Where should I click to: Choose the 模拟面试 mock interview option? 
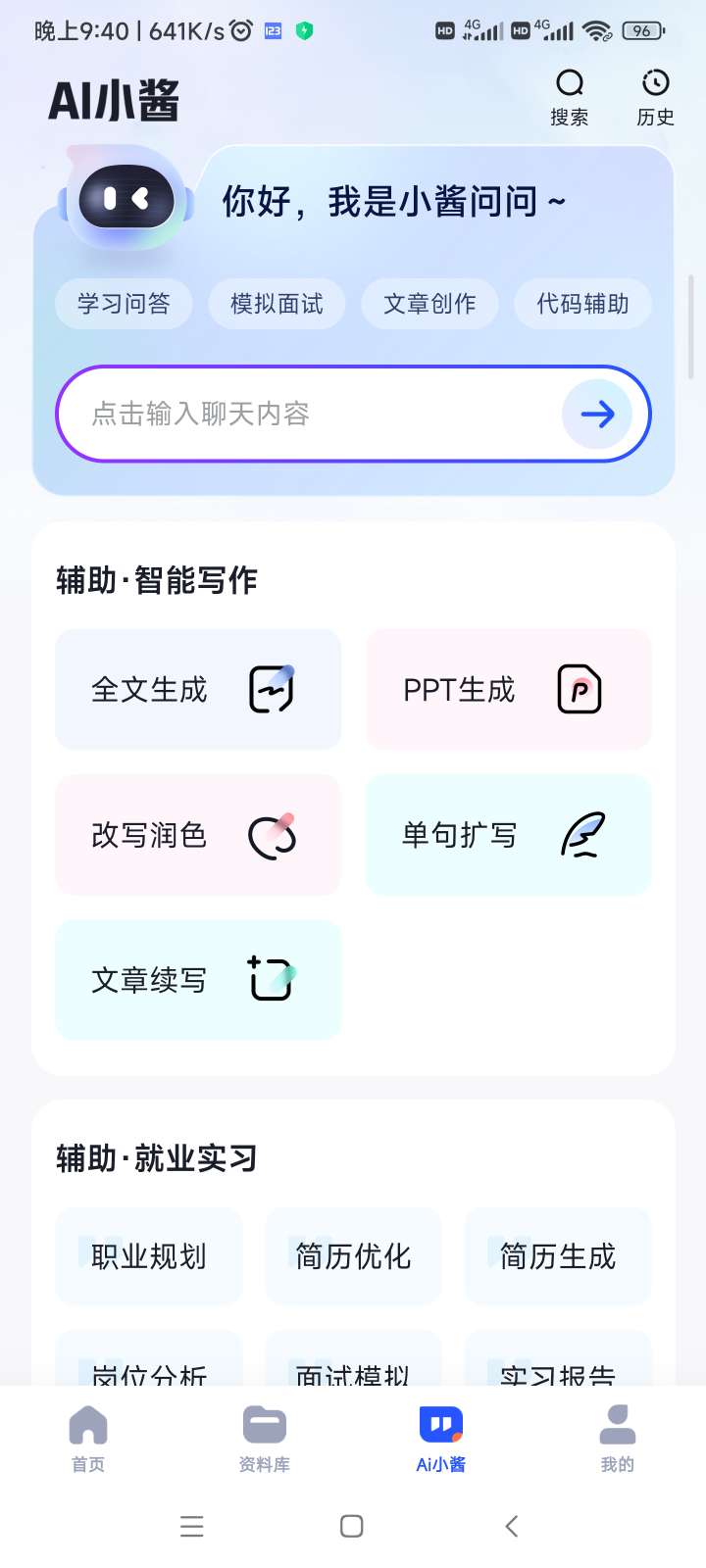point(277,304)
